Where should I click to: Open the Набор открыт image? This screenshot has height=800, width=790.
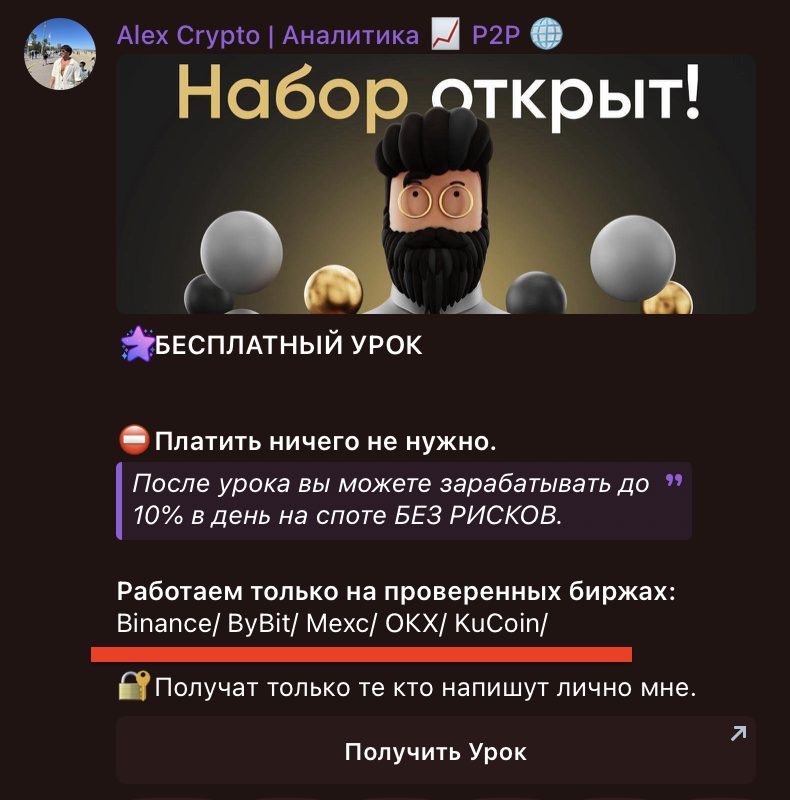click(x=435, y=185)
